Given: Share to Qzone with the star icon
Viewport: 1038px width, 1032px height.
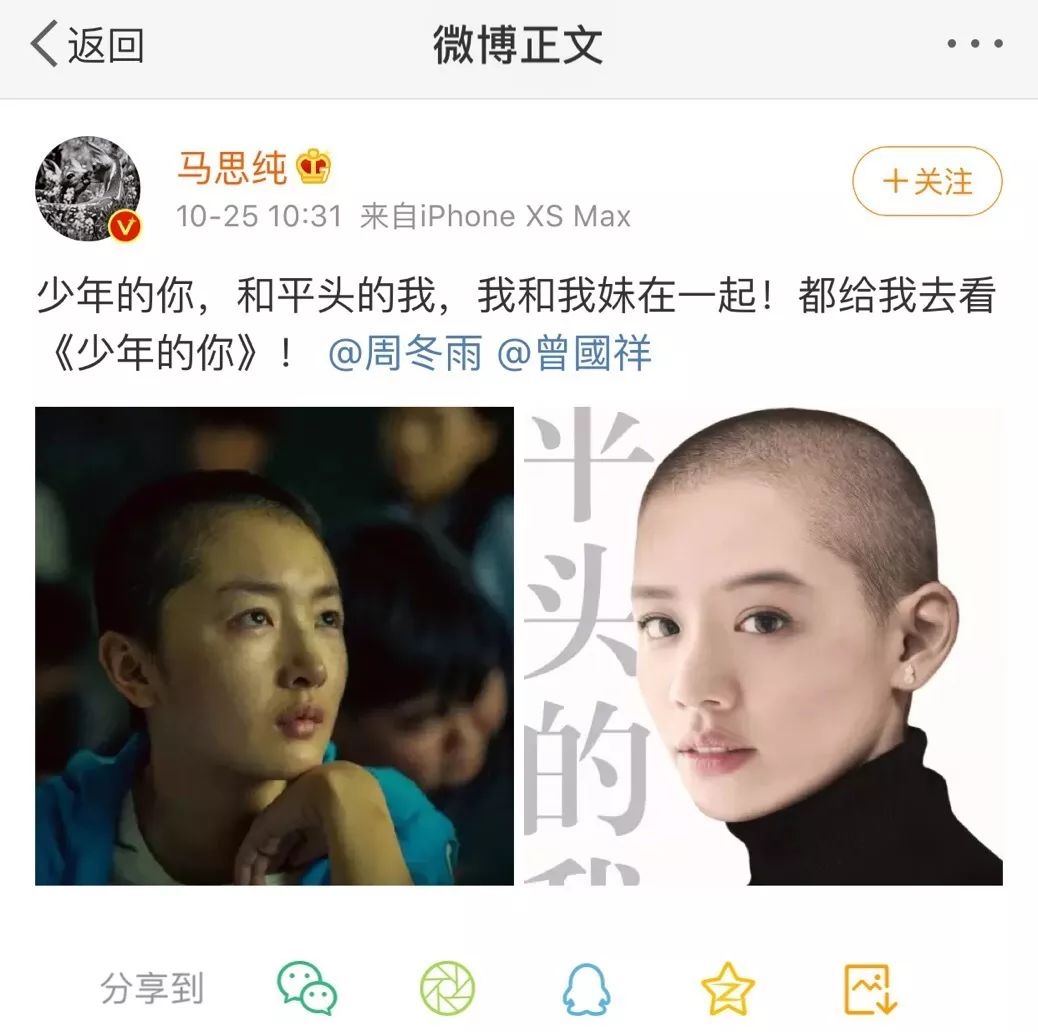Looking at the screenshot, I should pyautogui.click(x=727, y=988).
